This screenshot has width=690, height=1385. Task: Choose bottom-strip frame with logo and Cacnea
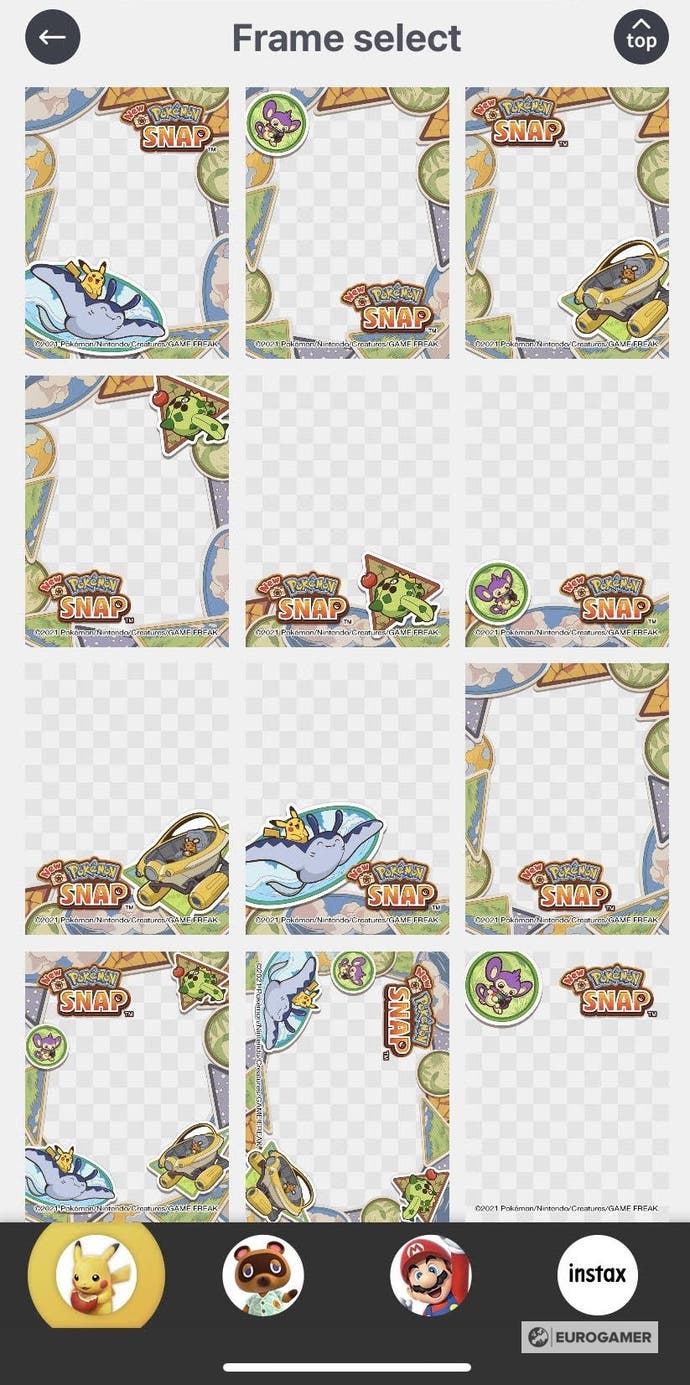coord(347,510)
